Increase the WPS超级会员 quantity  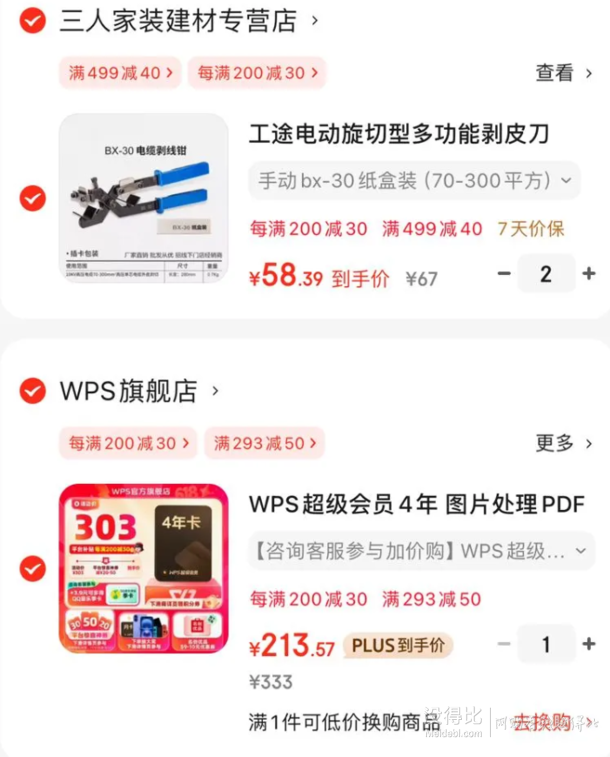pyautogui.click(x=589, y=644)
